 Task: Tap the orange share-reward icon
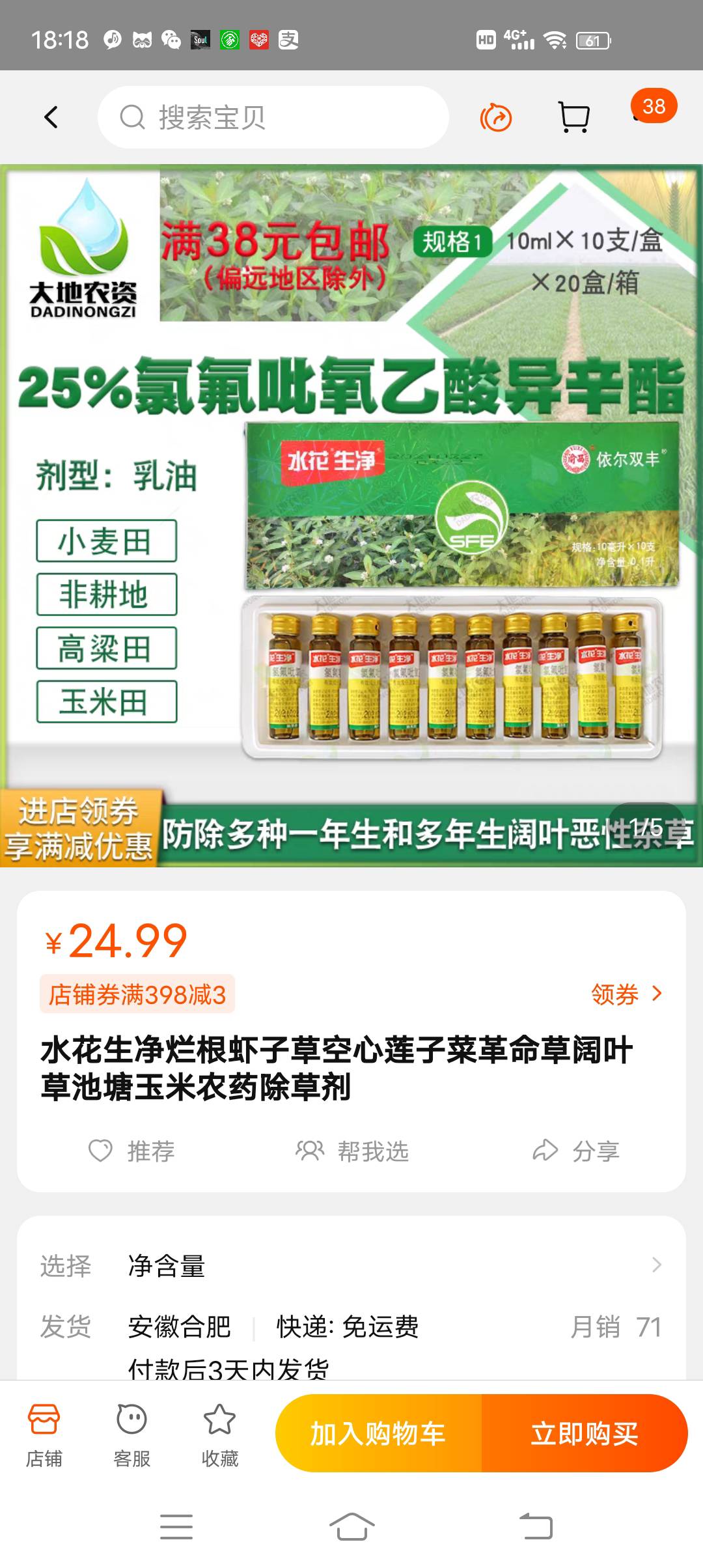coord(496,118)
